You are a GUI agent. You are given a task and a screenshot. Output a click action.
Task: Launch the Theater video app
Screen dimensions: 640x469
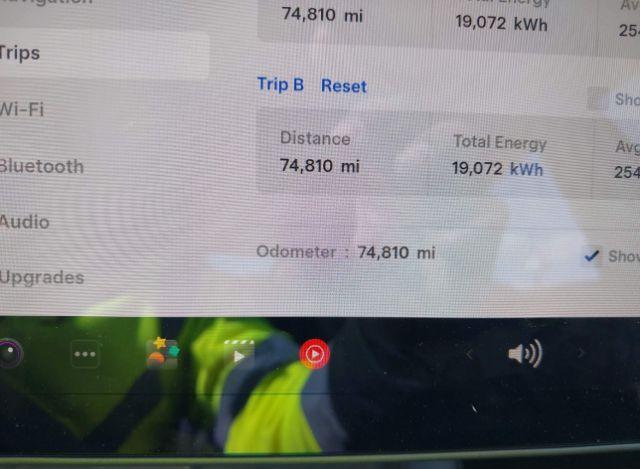[x=239, y=352]
